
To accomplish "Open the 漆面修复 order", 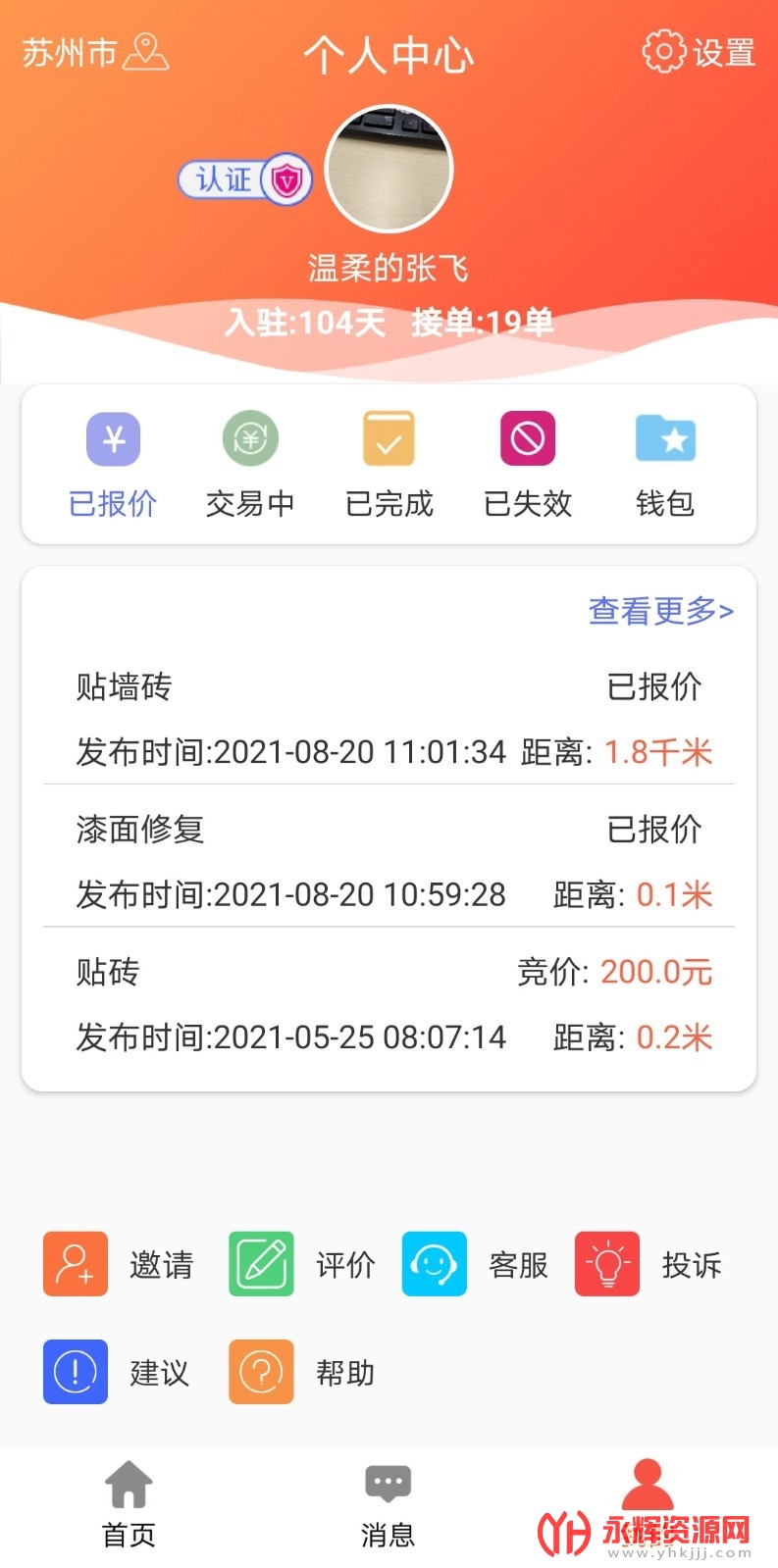I will [x=389, y=861].
